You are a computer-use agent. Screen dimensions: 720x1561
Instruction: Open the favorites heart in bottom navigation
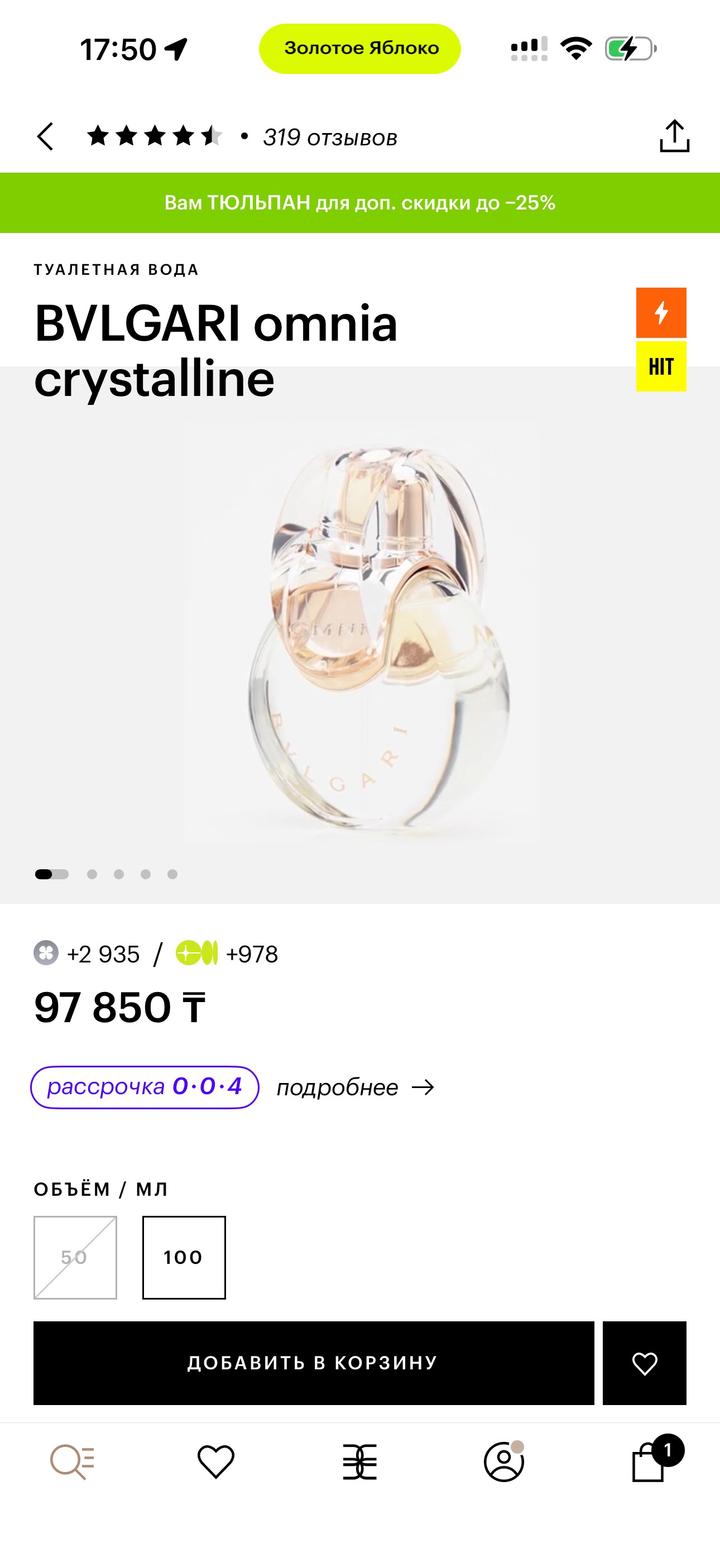point(215,1462)
